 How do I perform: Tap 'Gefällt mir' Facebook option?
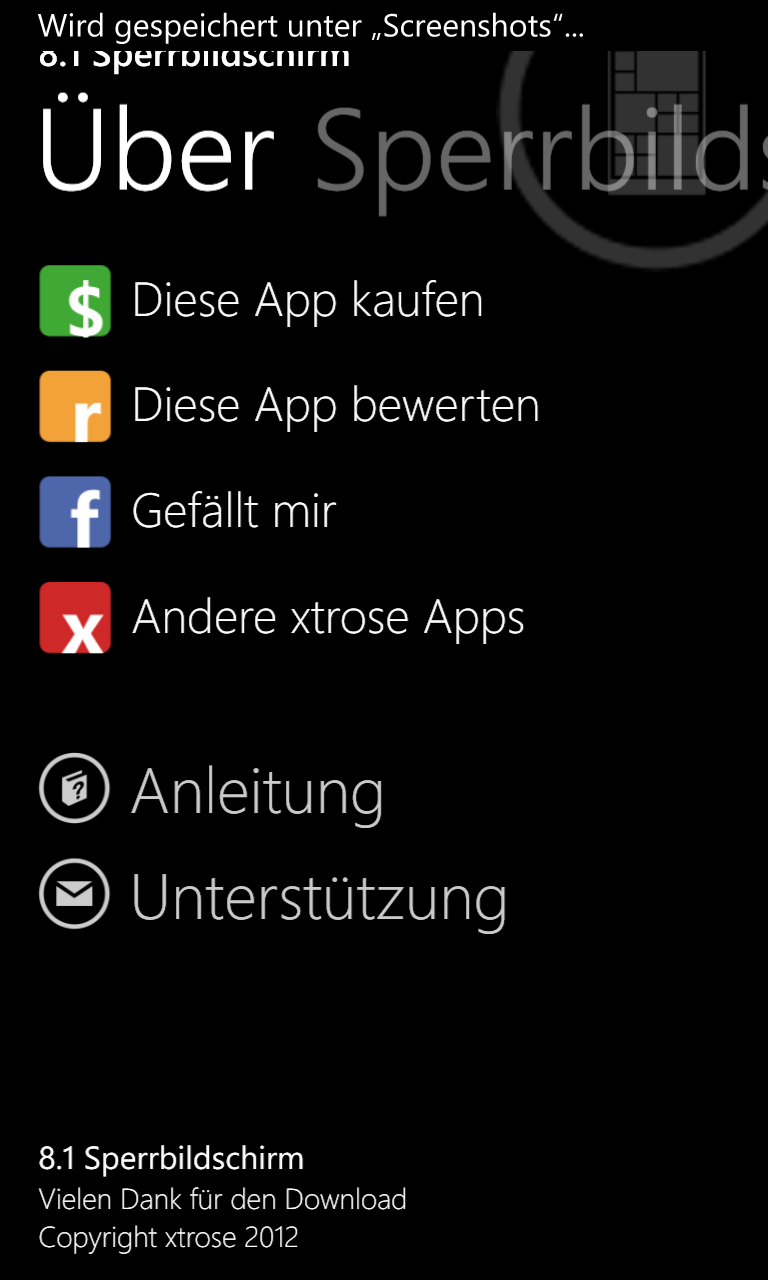coord(188,512)
